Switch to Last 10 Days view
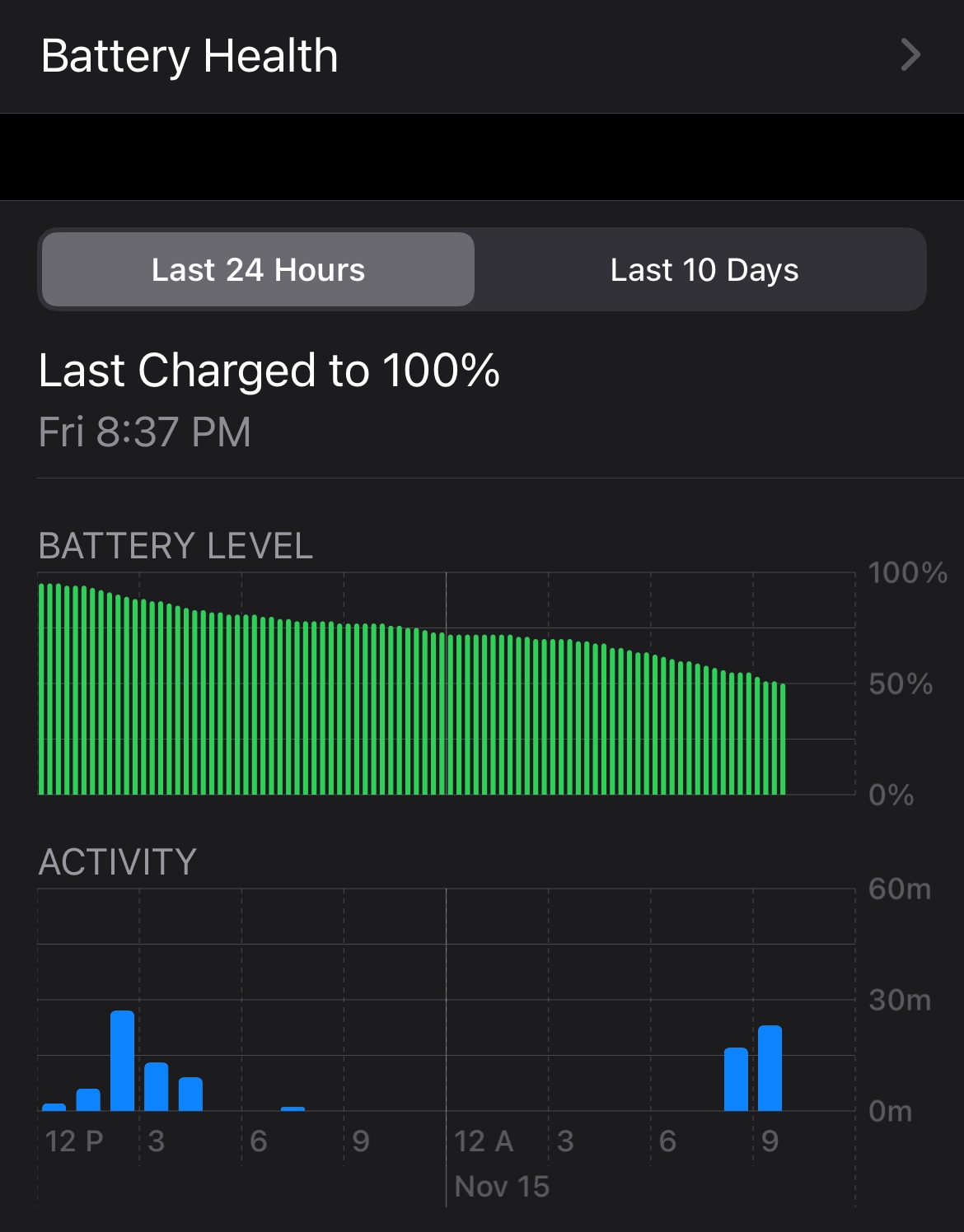This screenshot has width=964, height=1232. [x=704, y=270]
